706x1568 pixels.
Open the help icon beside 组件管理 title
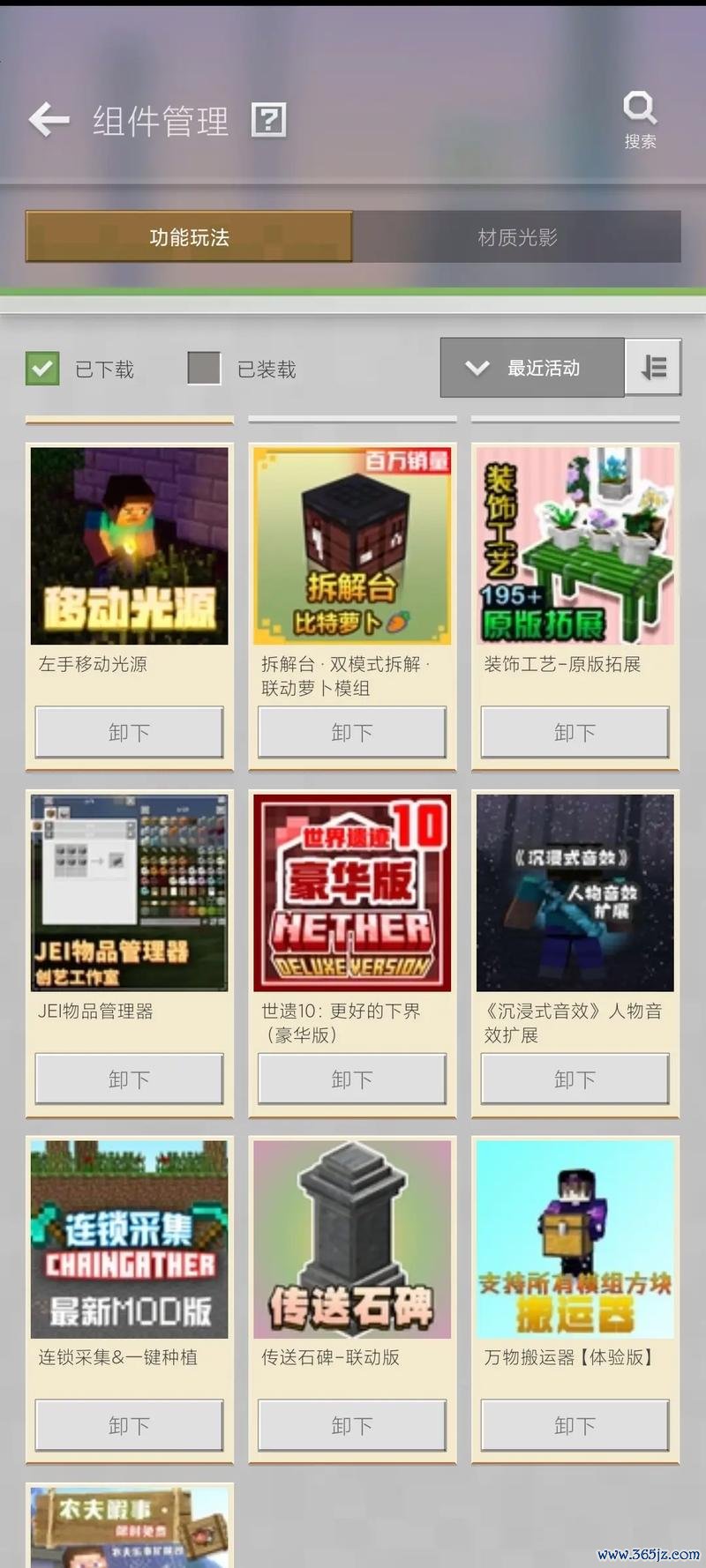pyautogui.click(x=269, y=120)
